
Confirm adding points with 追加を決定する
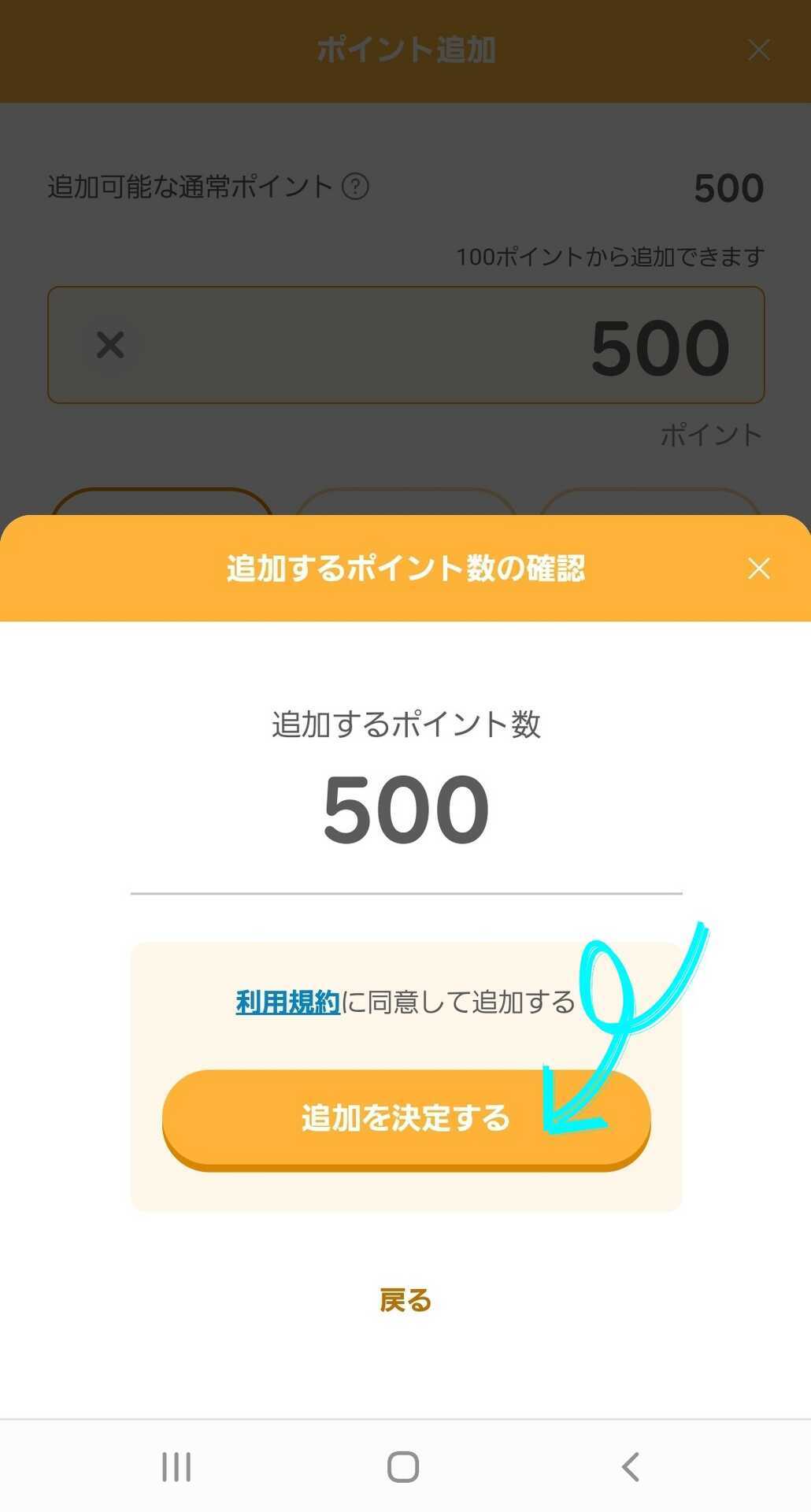tap(405, 1117)
